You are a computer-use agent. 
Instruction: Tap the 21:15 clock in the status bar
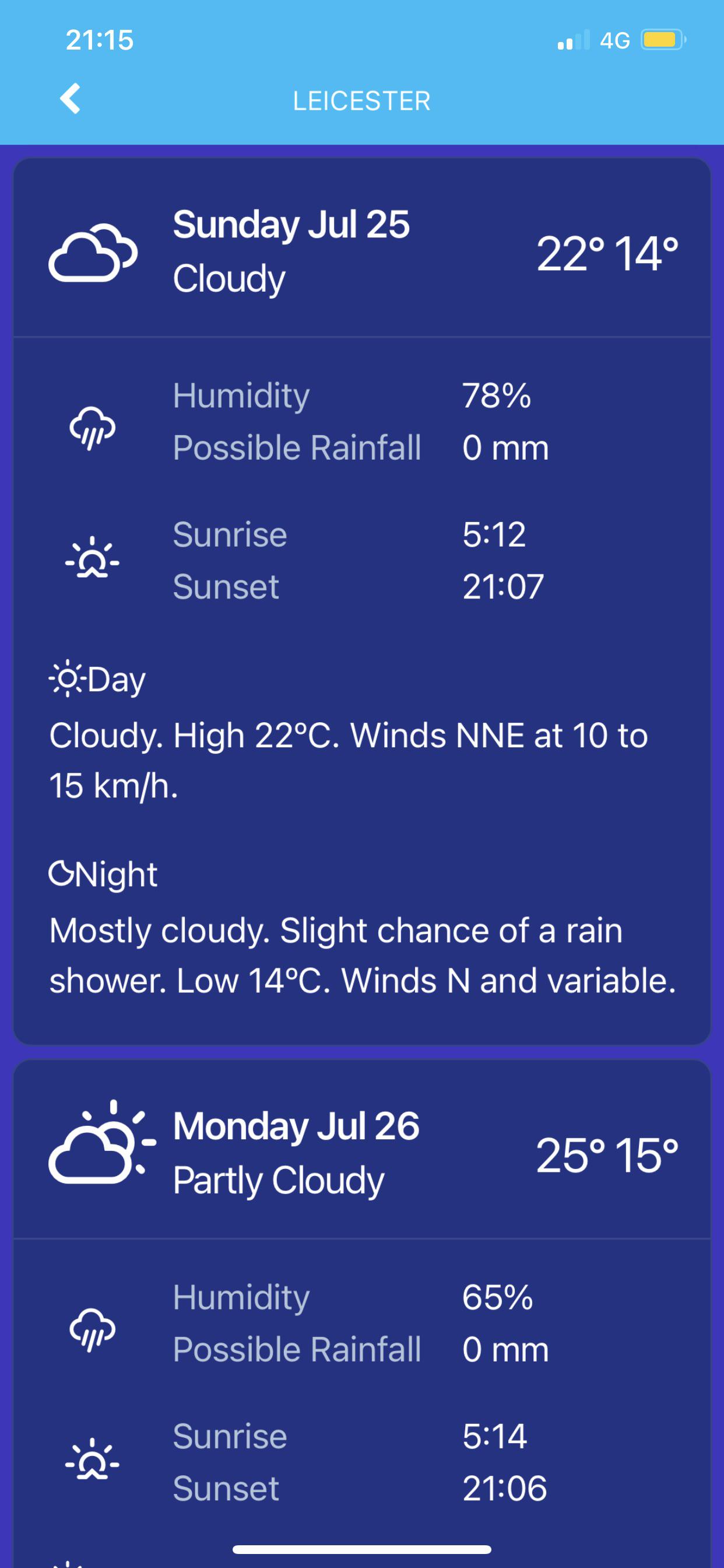(100, 40)
